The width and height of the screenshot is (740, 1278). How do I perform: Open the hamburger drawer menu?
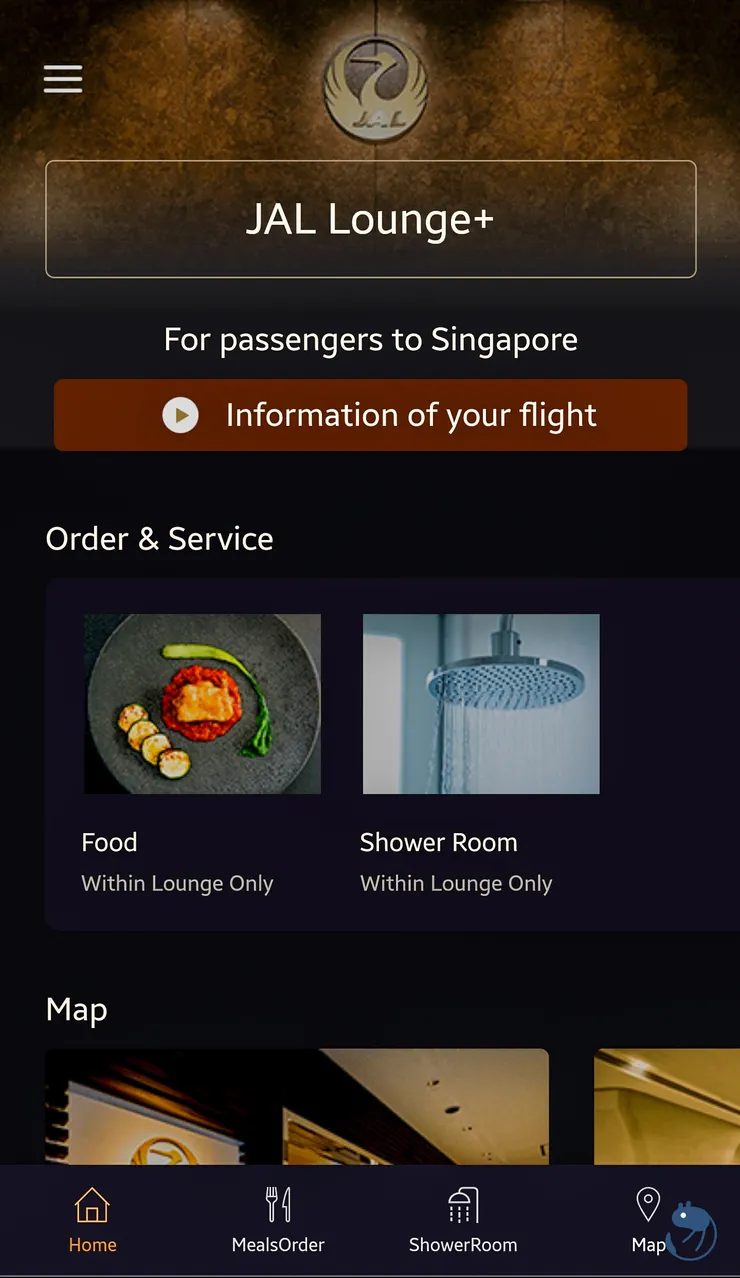click(63, 79)
